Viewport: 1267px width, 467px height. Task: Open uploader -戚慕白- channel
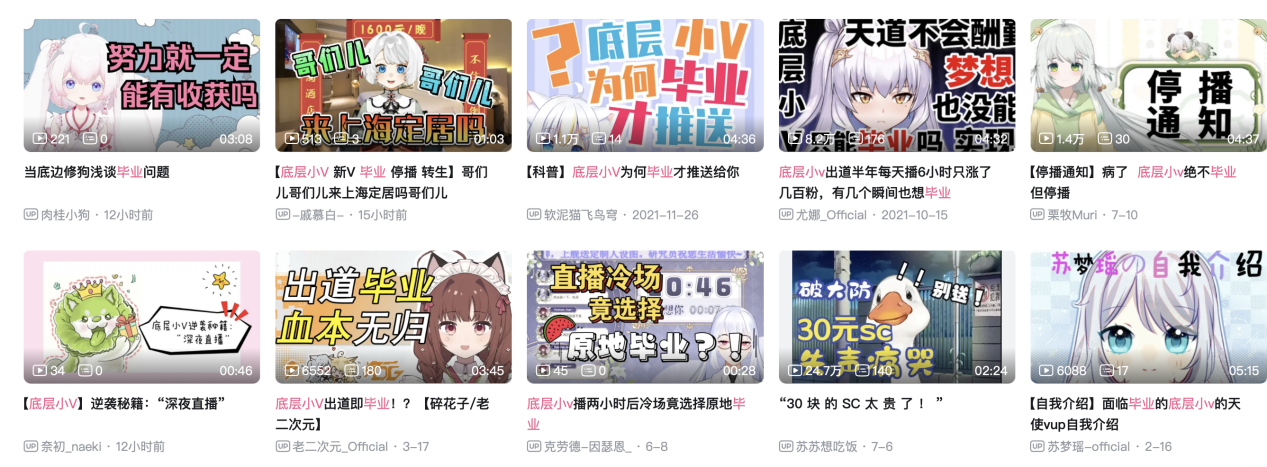point(317,215)
